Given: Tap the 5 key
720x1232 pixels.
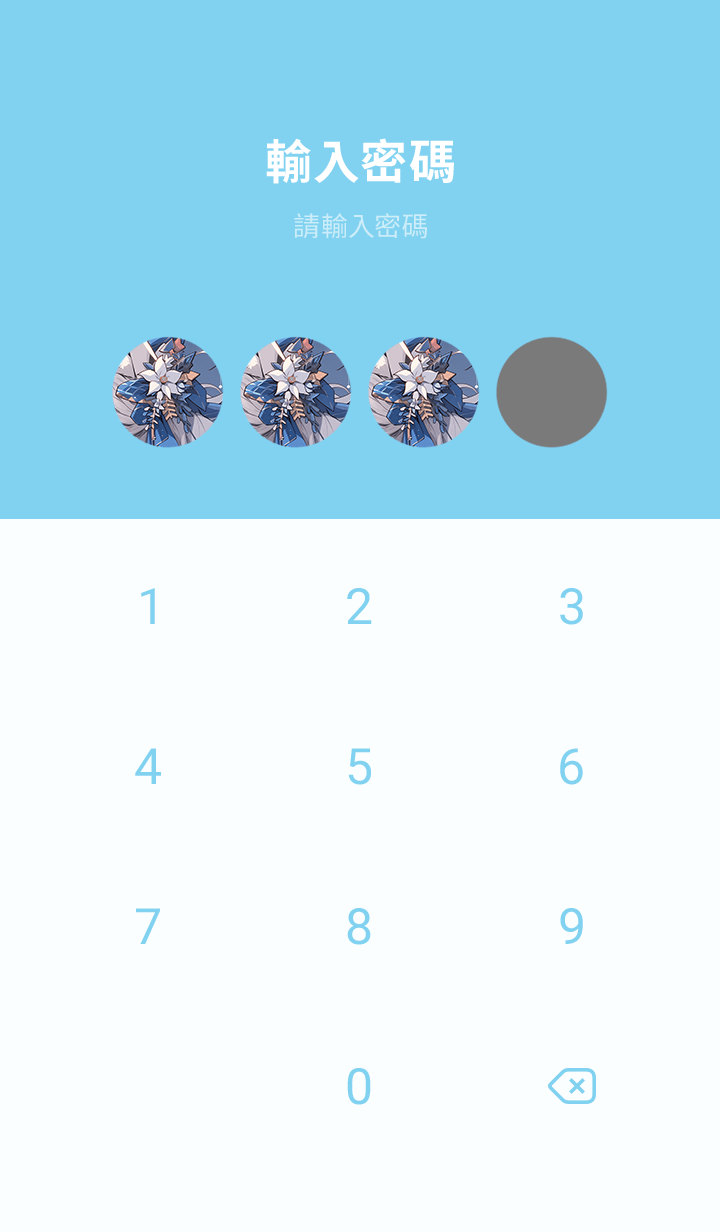Looking at the screenshot, I should pos(359,767).
